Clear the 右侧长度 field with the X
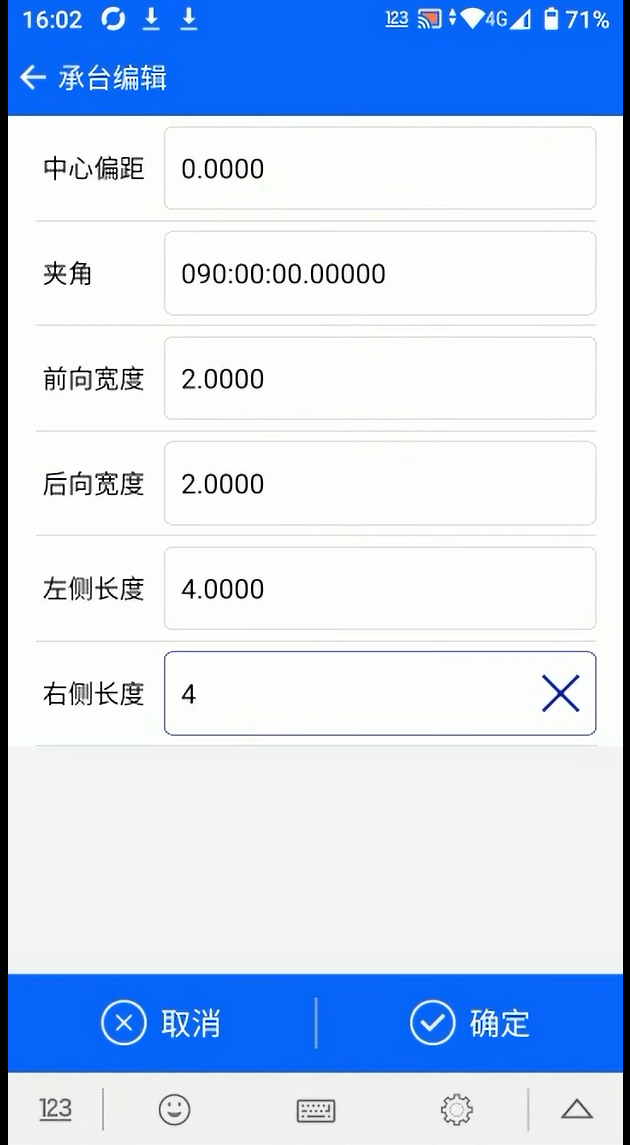 coord(561,694)
